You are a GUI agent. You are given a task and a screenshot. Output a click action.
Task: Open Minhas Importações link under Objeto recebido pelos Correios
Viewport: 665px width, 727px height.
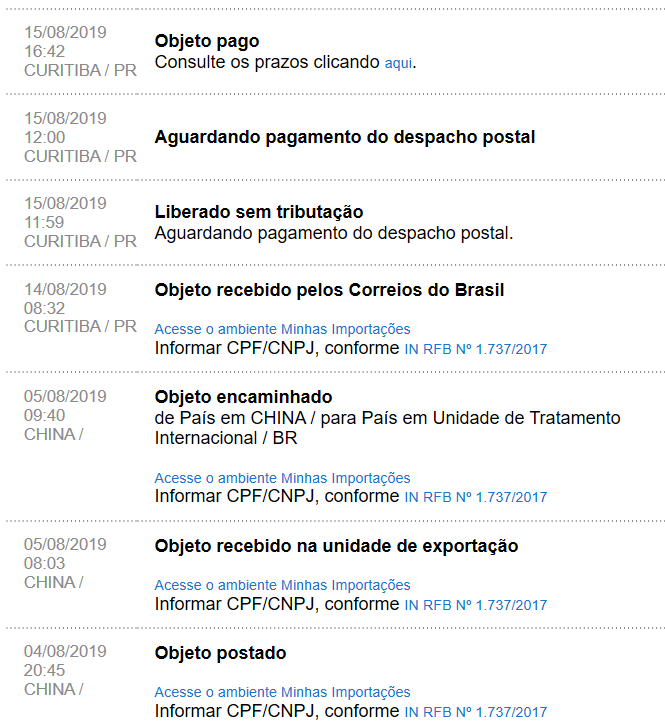(x=282, y=329)
